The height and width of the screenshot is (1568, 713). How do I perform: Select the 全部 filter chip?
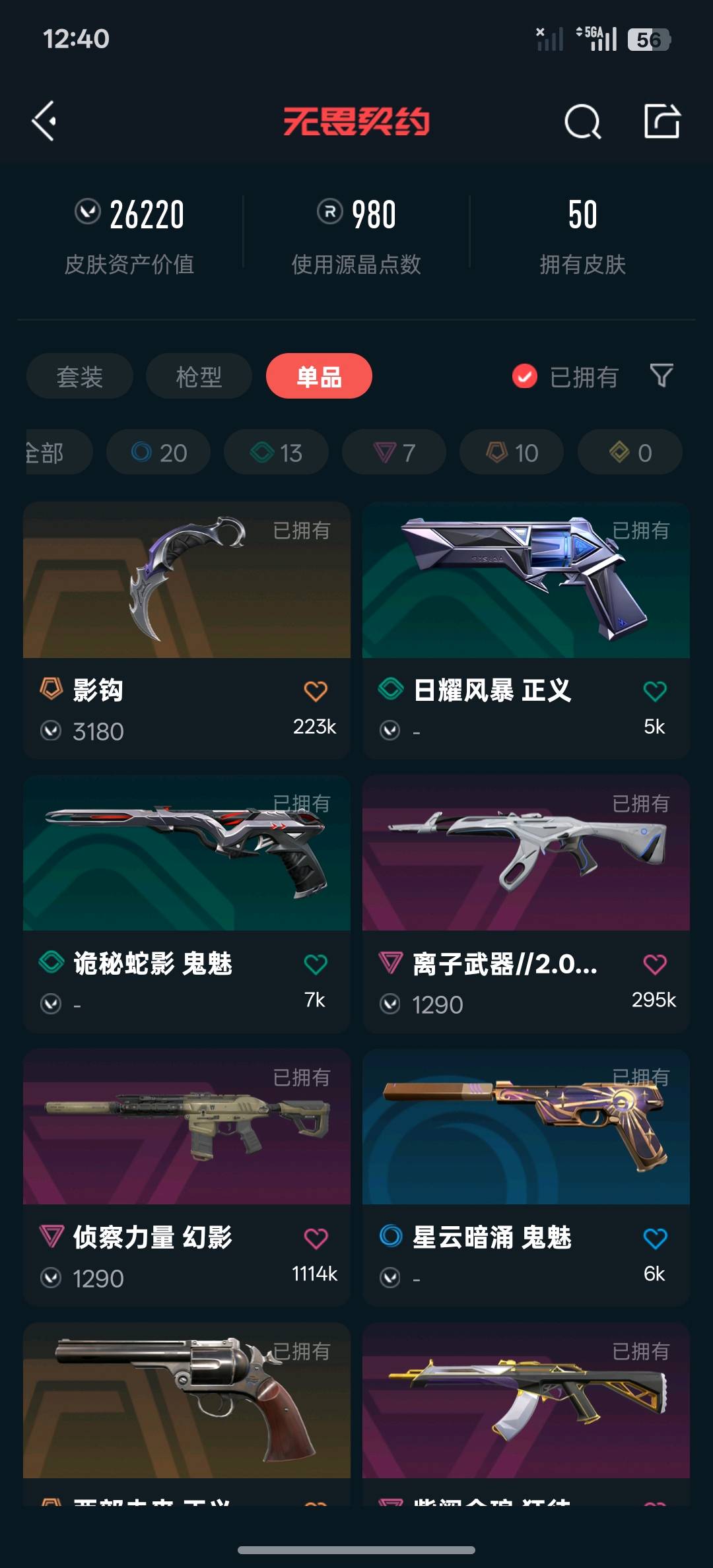click(x=53, y=452)
